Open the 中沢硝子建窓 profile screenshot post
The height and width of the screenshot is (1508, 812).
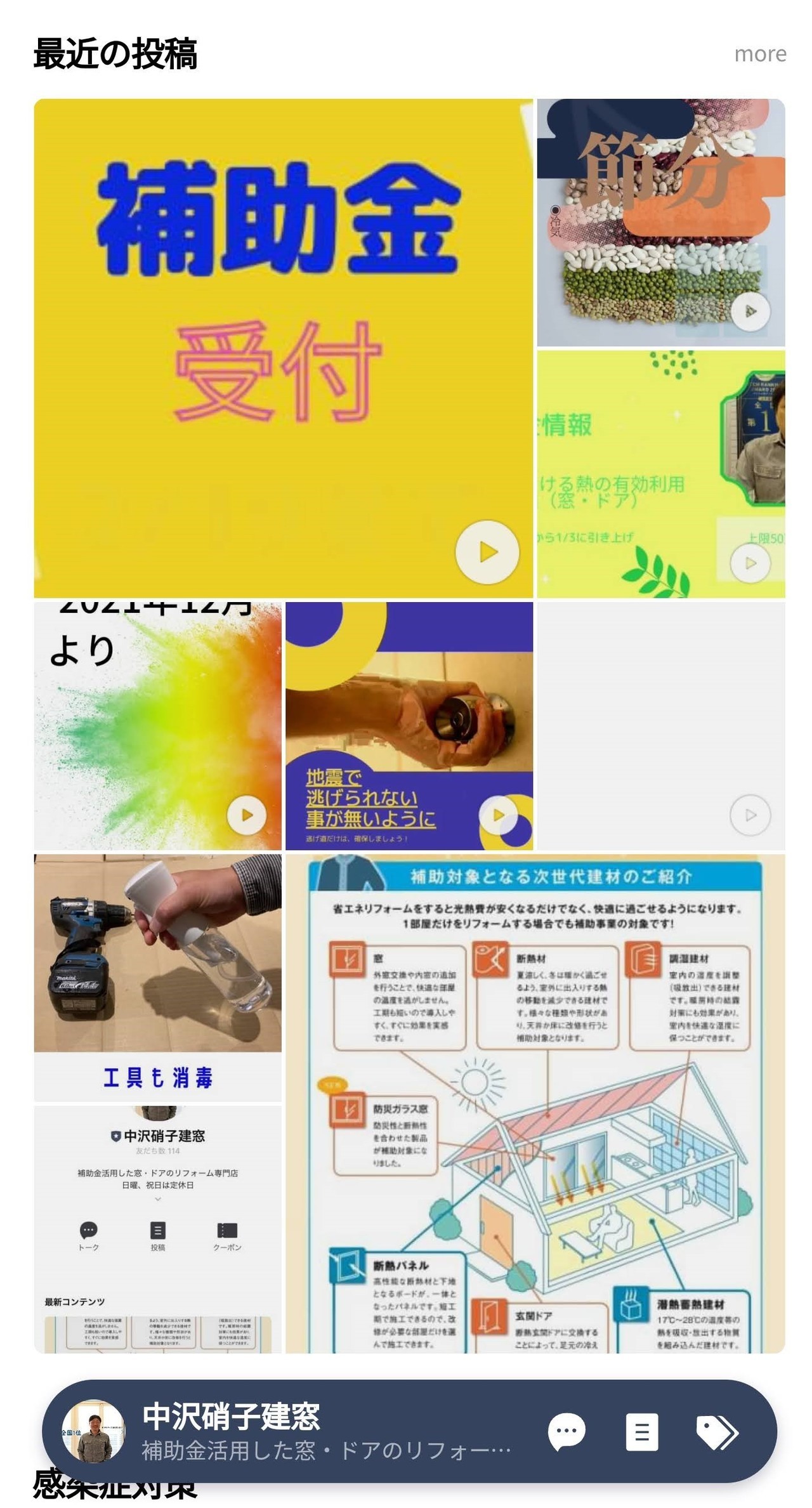[x=157, y=1229]
